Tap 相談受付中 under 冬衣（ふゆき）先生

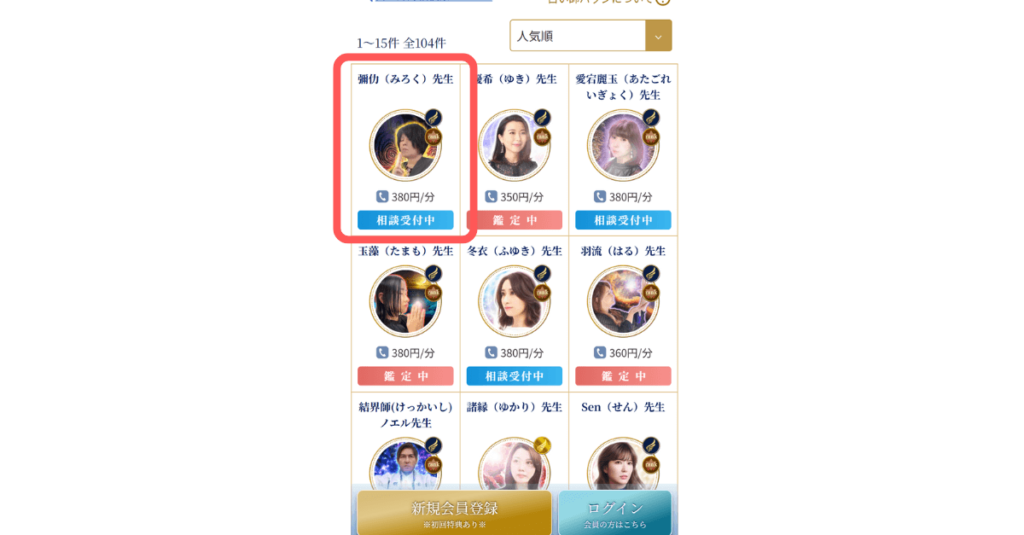tap(514, 376)
